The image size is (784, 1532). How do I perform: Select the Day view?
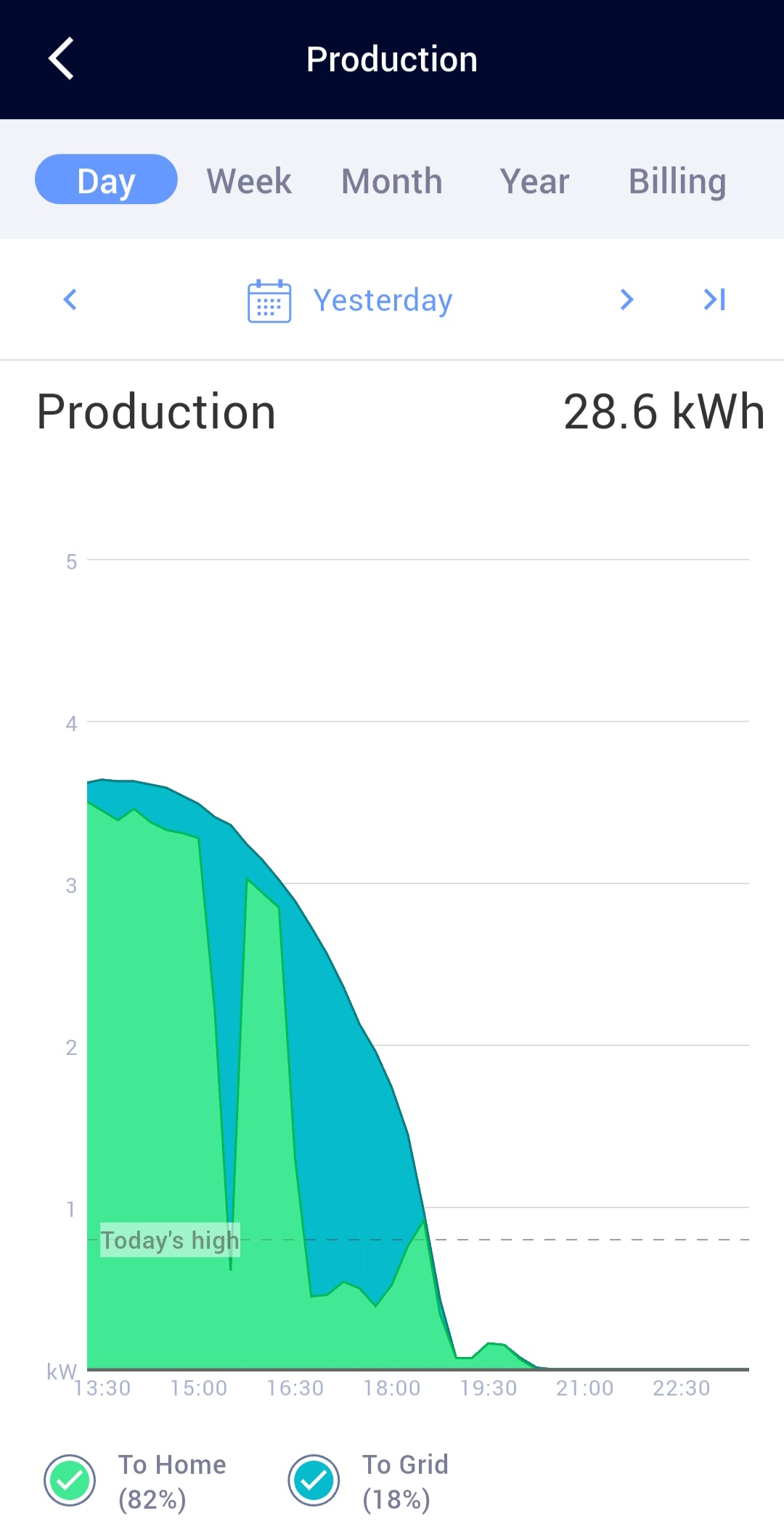click(x=106, y=179)
